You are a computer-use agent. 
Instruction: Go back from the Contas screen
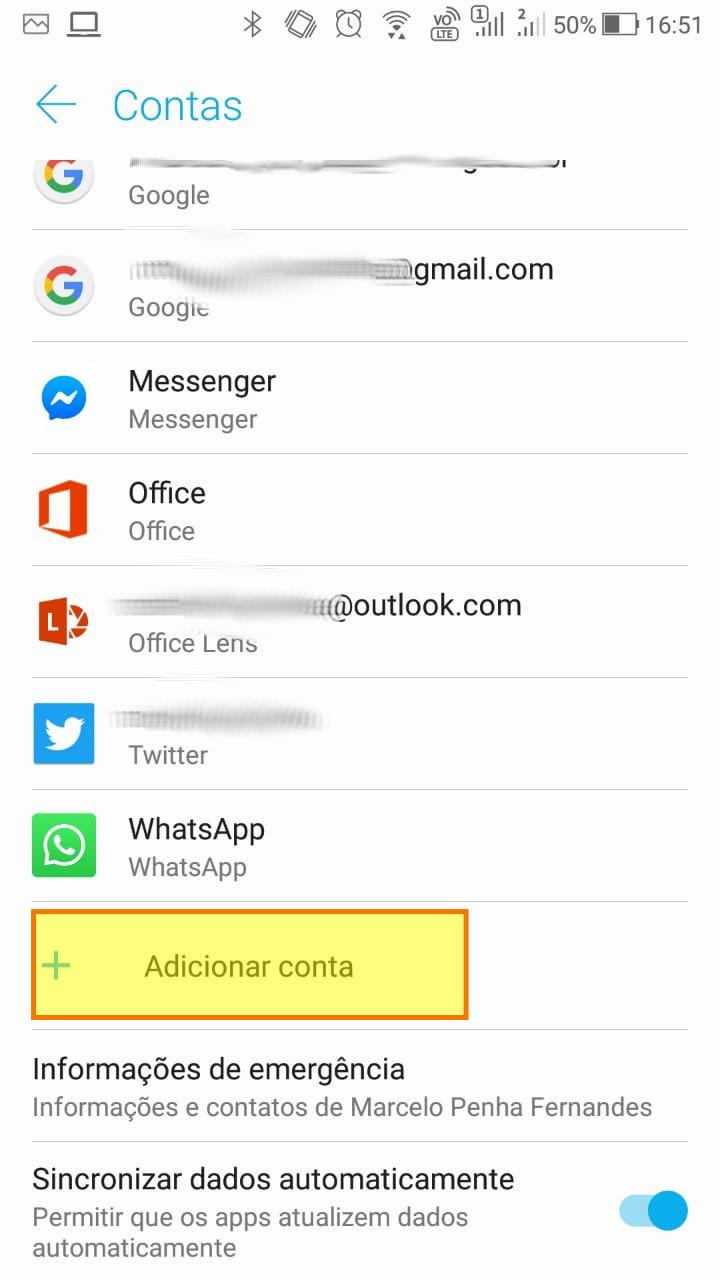(56, 105)
